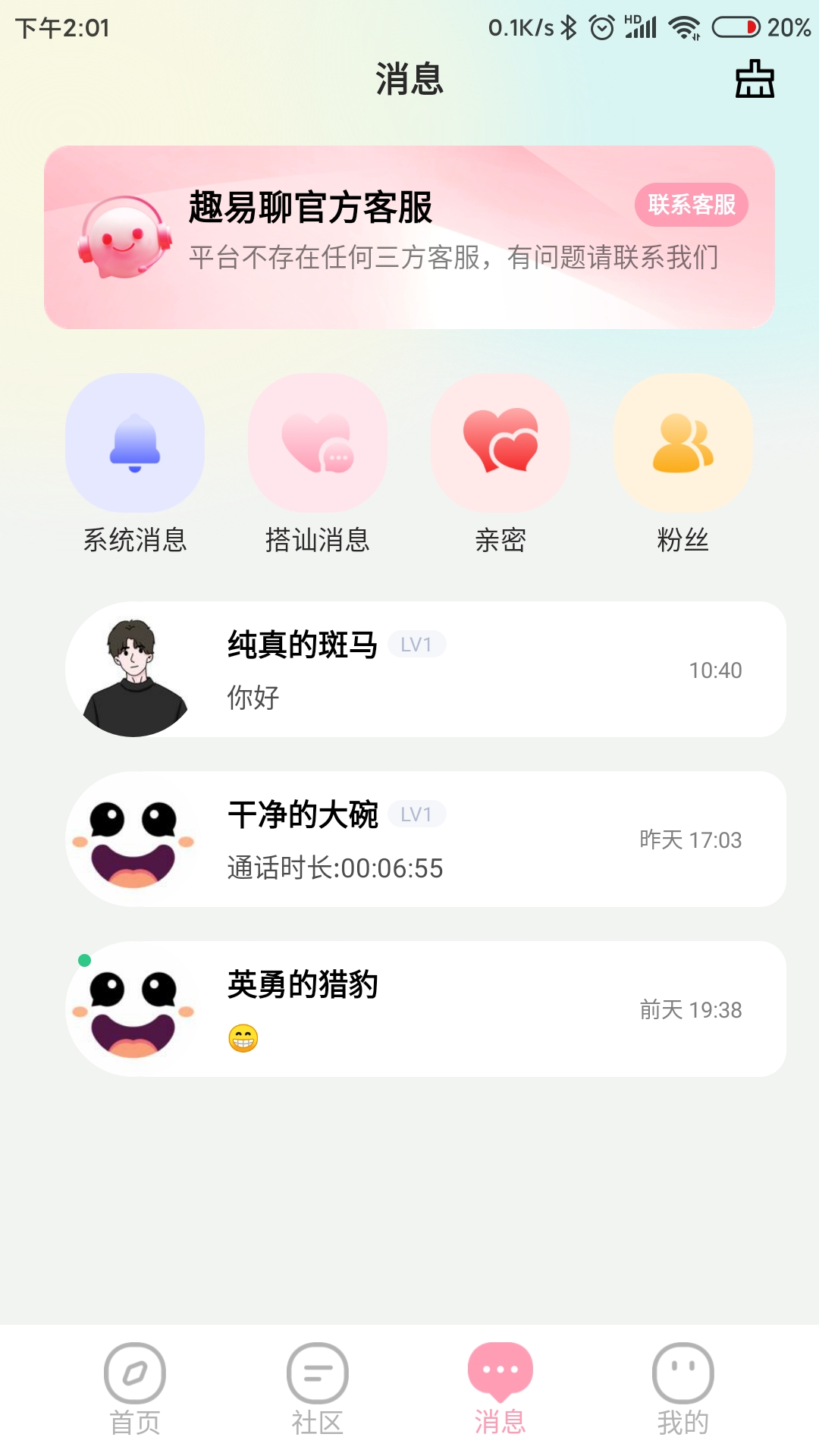Open the chat with 英勇的猎豹
The image size is (819, 1456).
[x=425, y=1009]
